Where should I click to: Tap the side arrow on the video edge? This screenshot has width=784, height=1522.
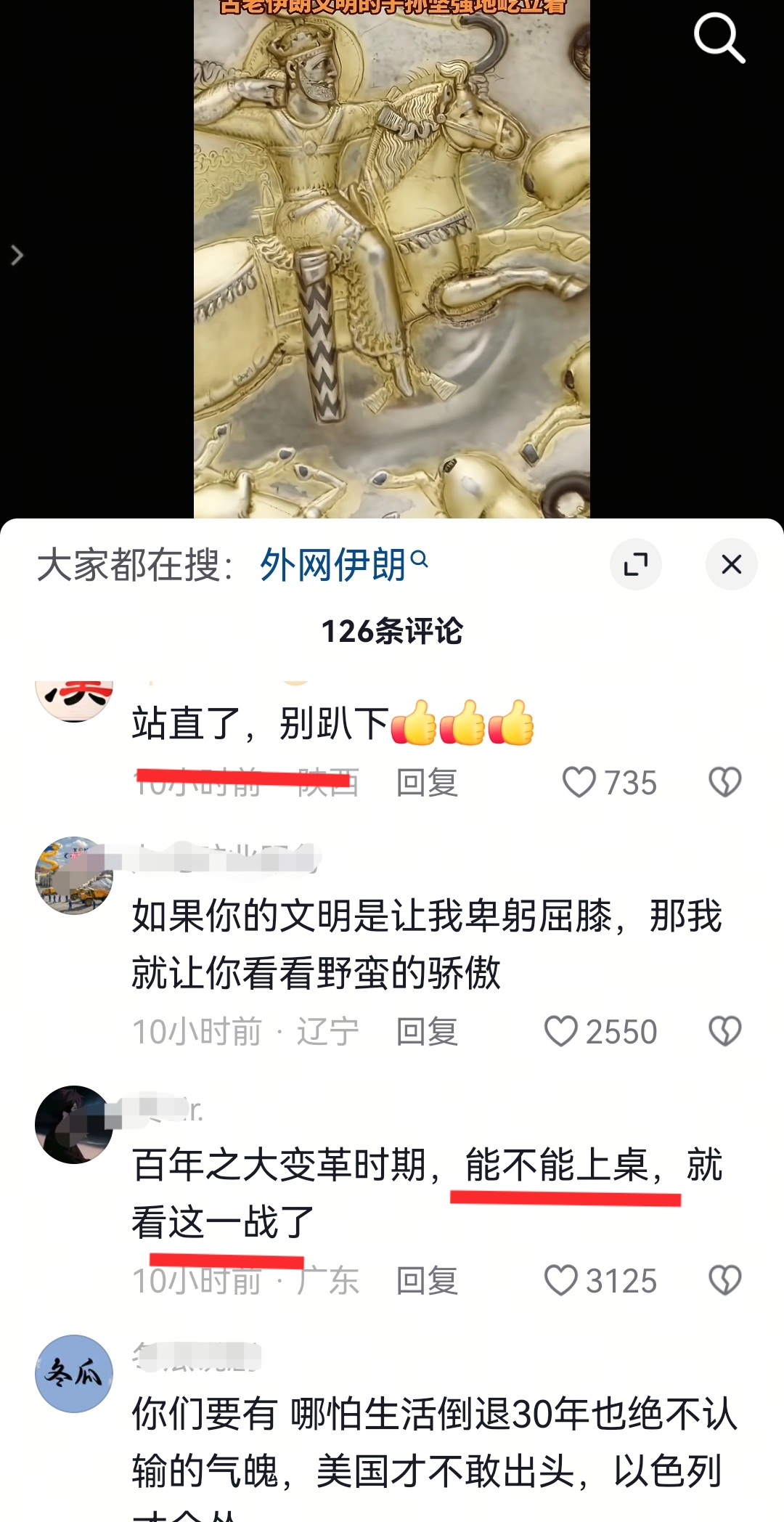point(17,256)
